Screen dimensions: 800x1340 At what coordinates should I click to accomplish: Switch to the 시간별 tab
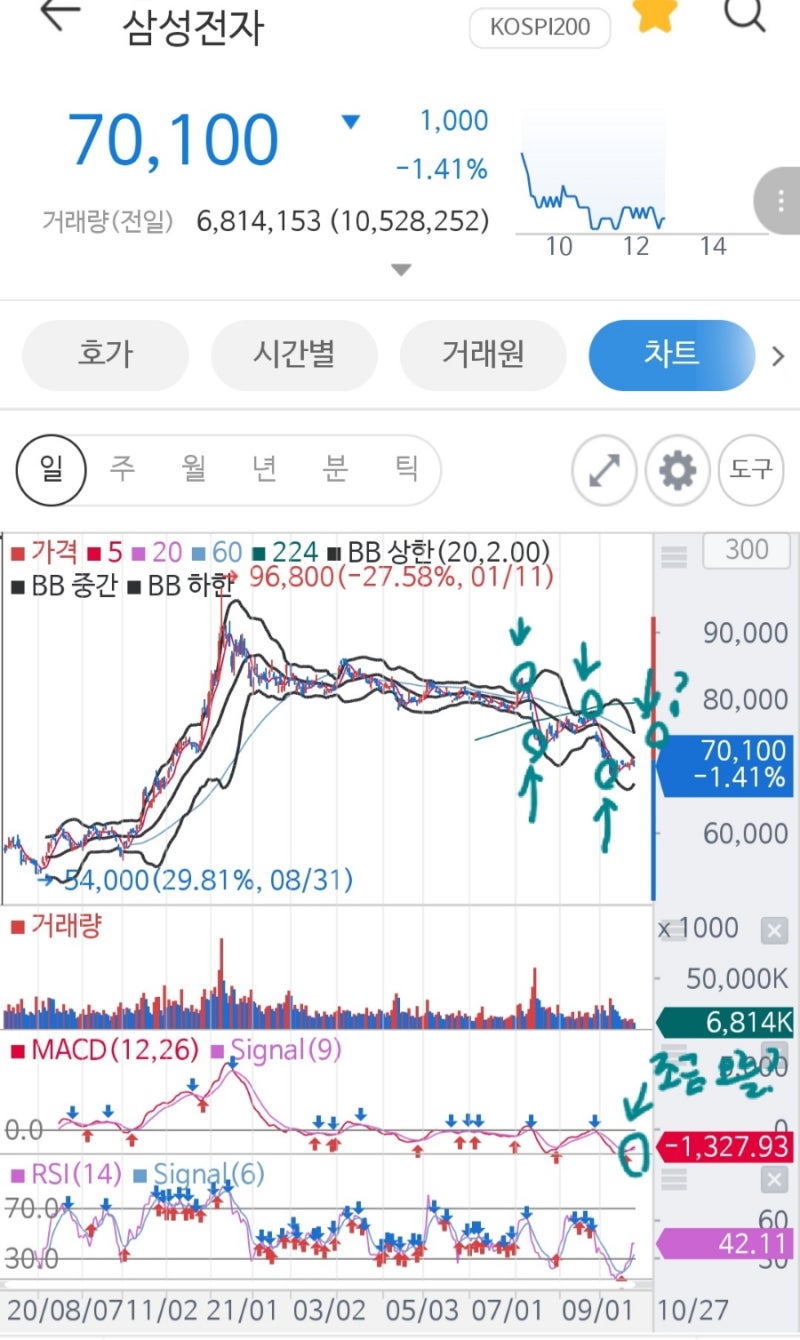click(294, 355)
